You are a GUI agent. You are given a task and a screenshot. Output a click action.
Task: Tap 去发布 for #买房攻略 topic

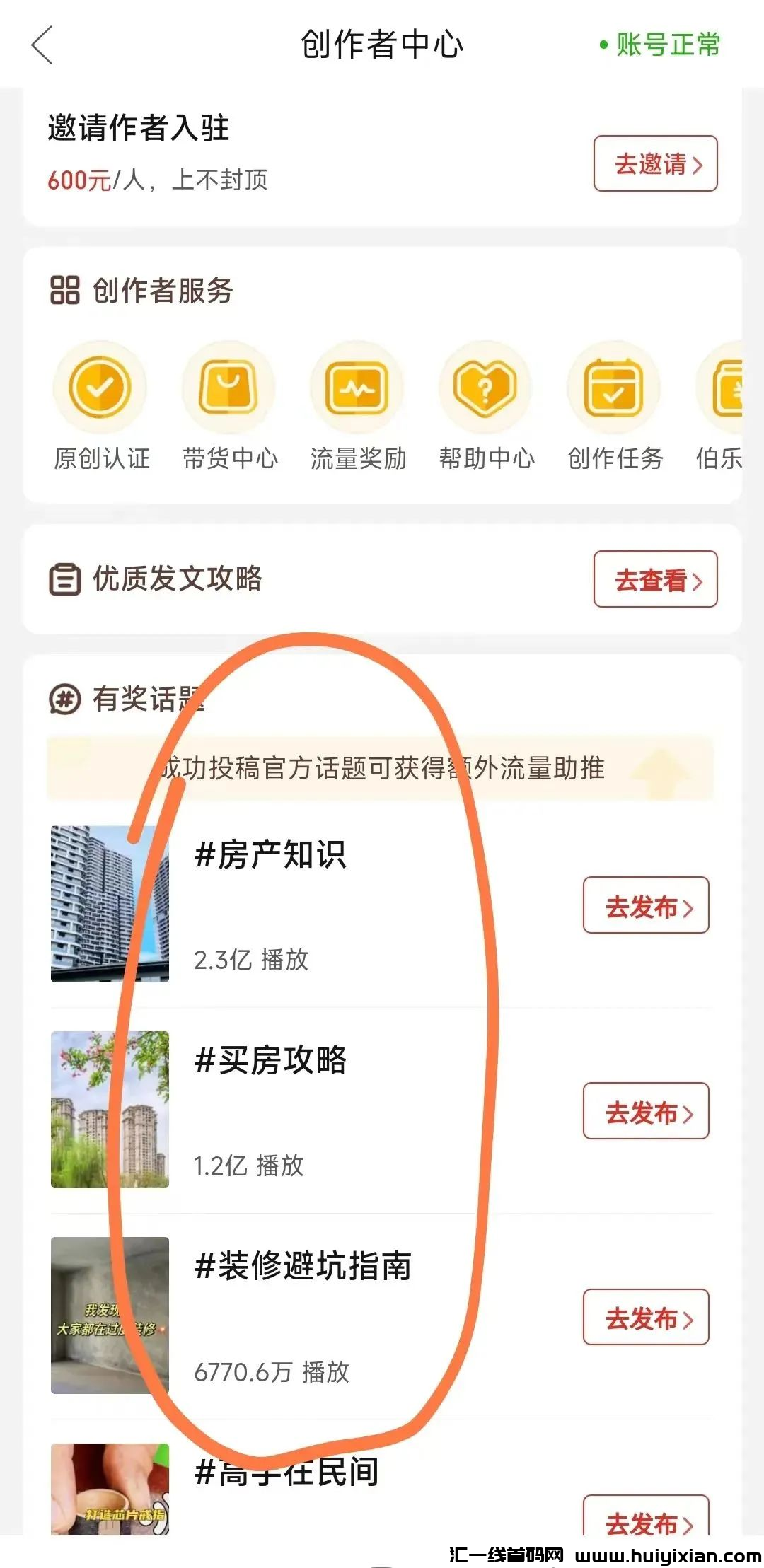[x=646, y=1111]
